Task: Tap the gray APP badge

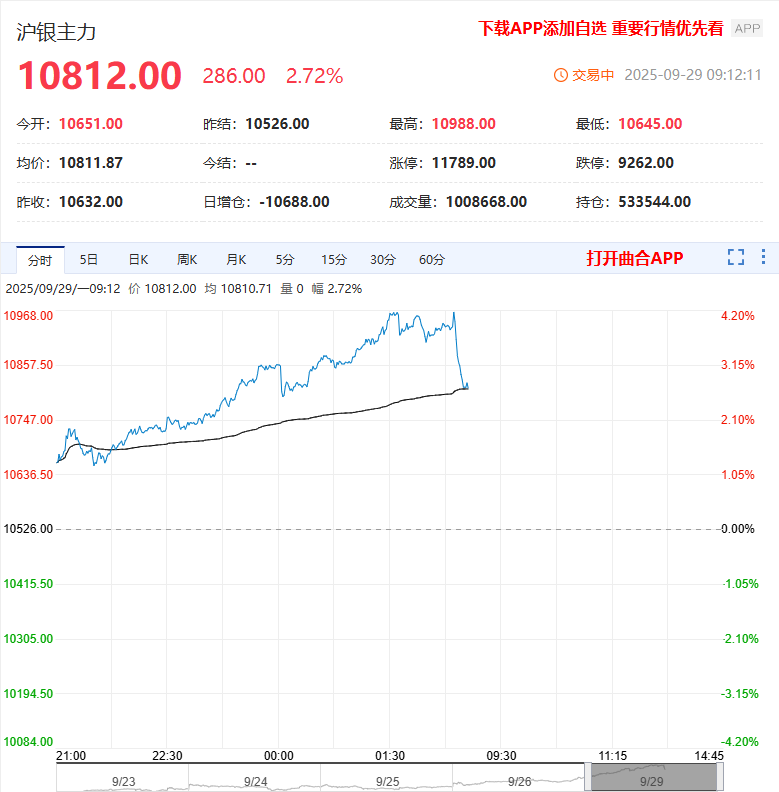Action: tap(747, 29)
